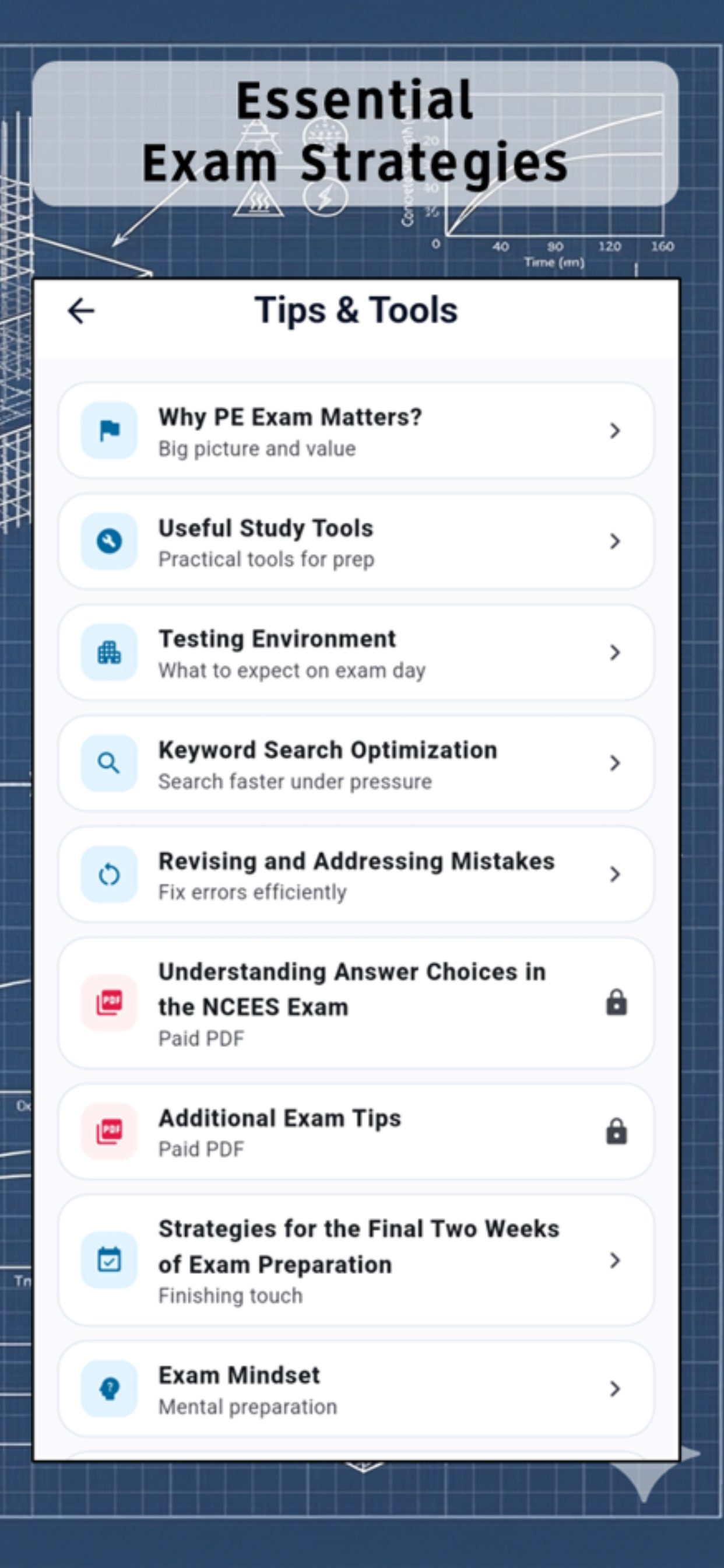Tap the refresh icon beside Revising and Addressing Mistakes
This screenshot has height=1568, width=724.
[108, 874]
